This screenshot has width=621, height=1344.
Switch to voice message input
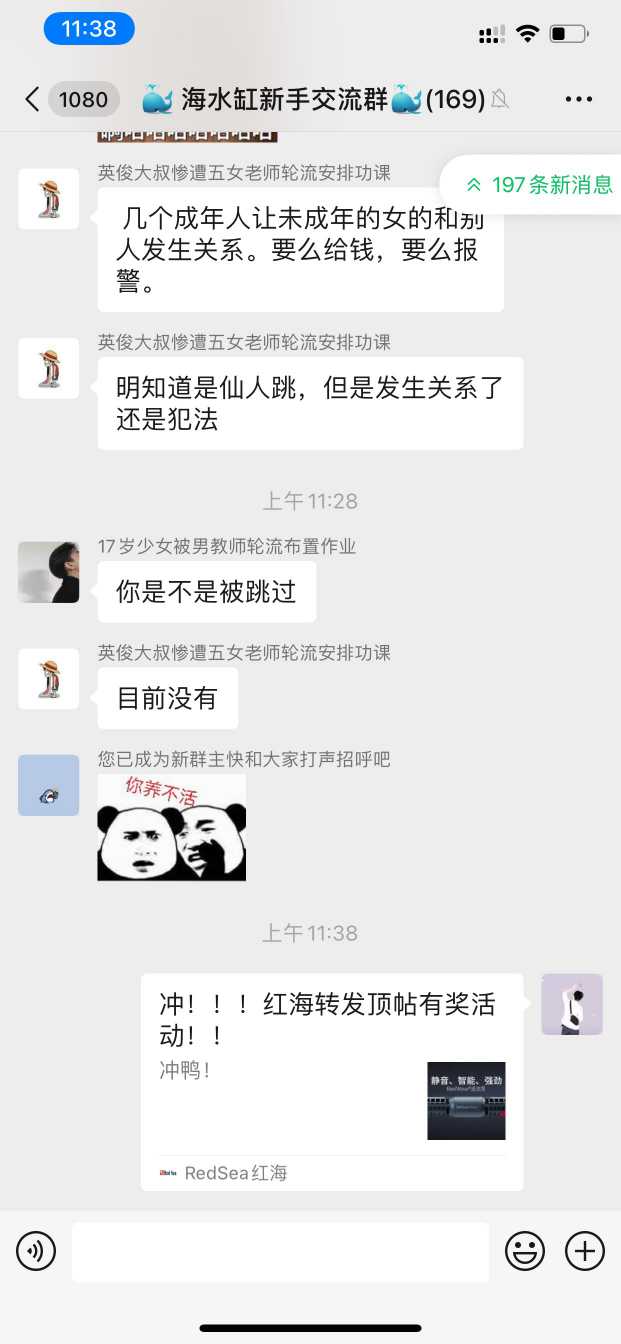[36, 1251]
